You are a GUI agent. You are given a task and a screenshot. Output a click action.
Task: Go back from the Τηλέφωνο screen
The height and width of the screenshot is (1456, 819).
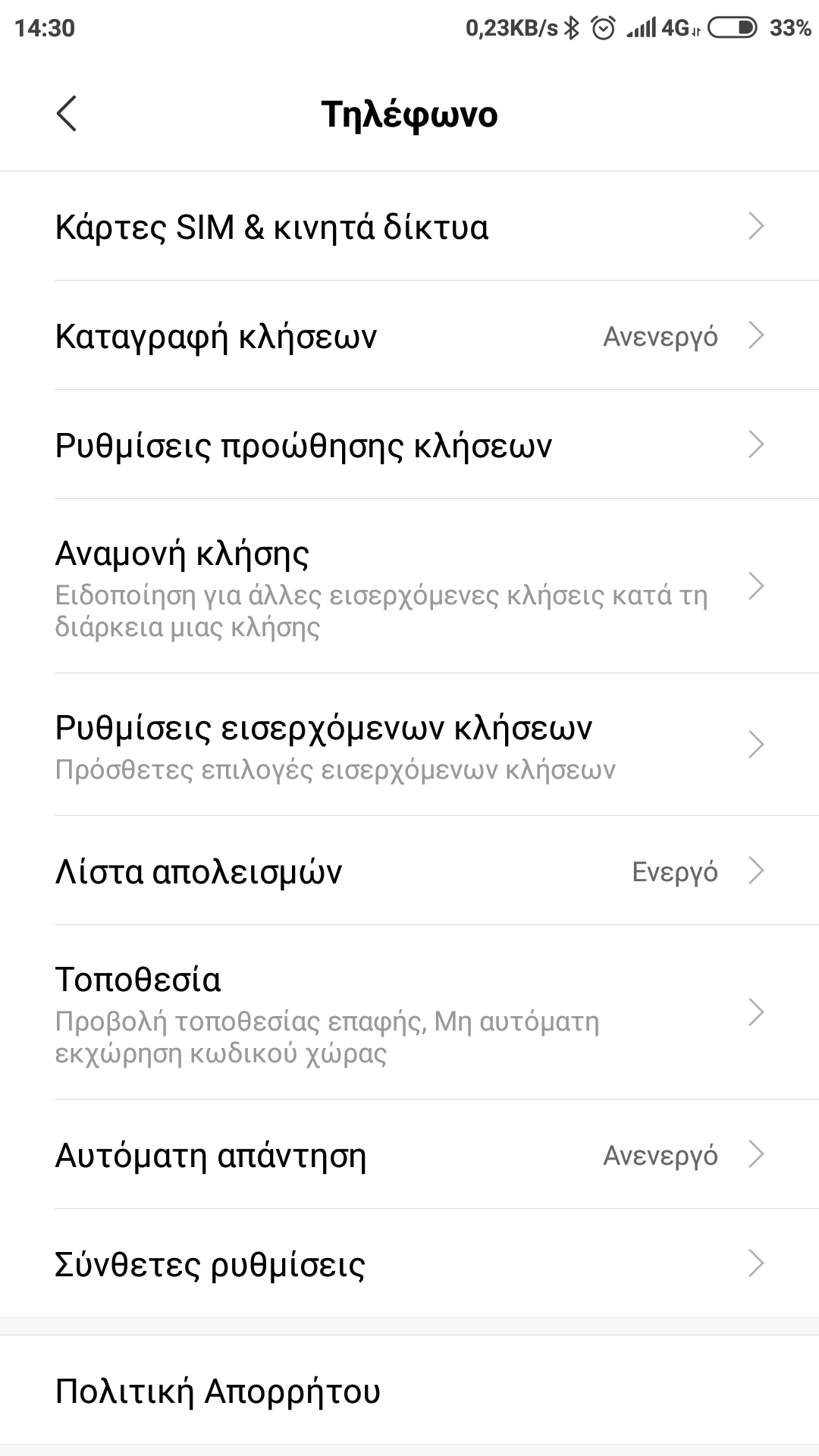click(67, 114)
